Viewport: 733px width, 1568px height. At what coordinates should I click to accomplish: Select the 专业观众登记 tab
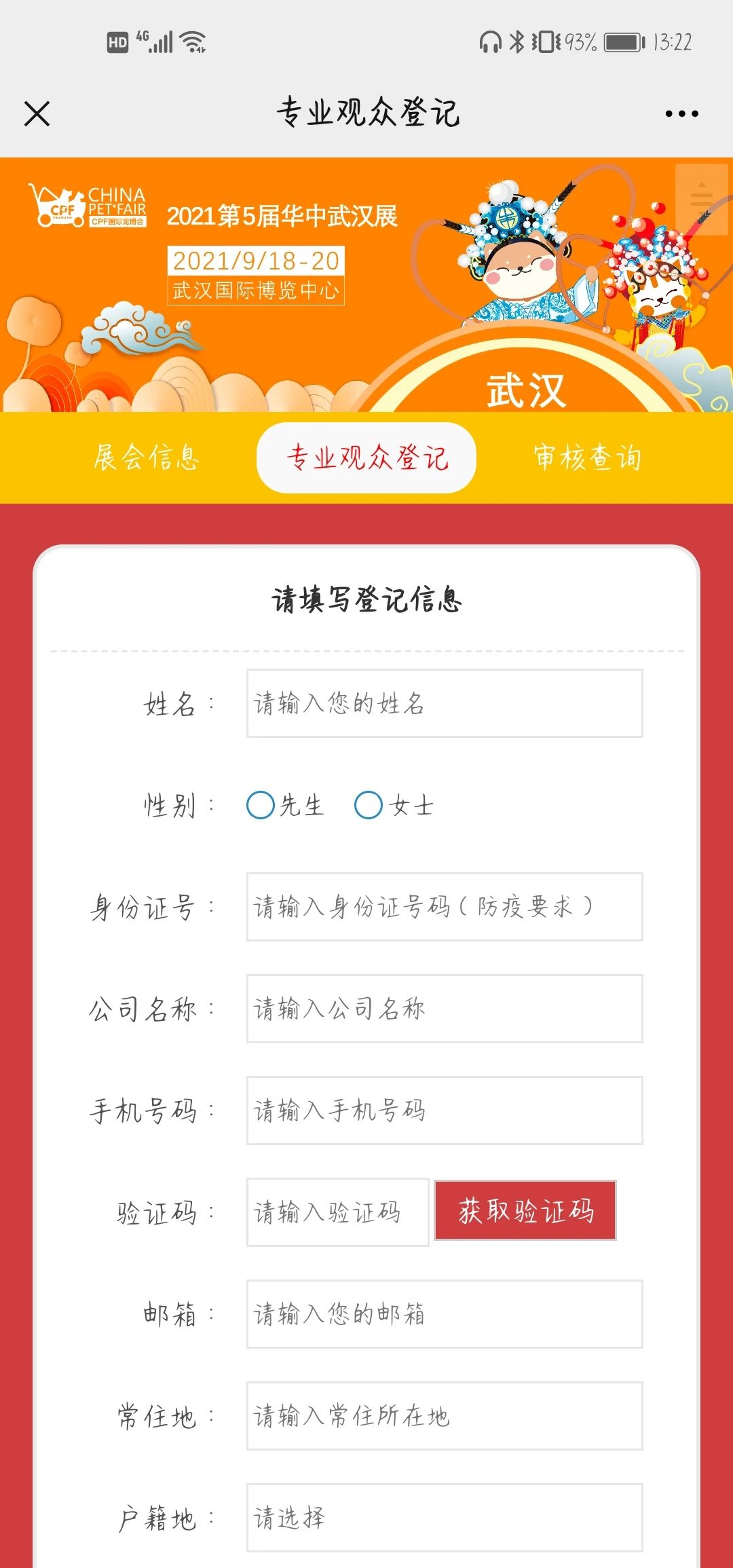[366, 458]
